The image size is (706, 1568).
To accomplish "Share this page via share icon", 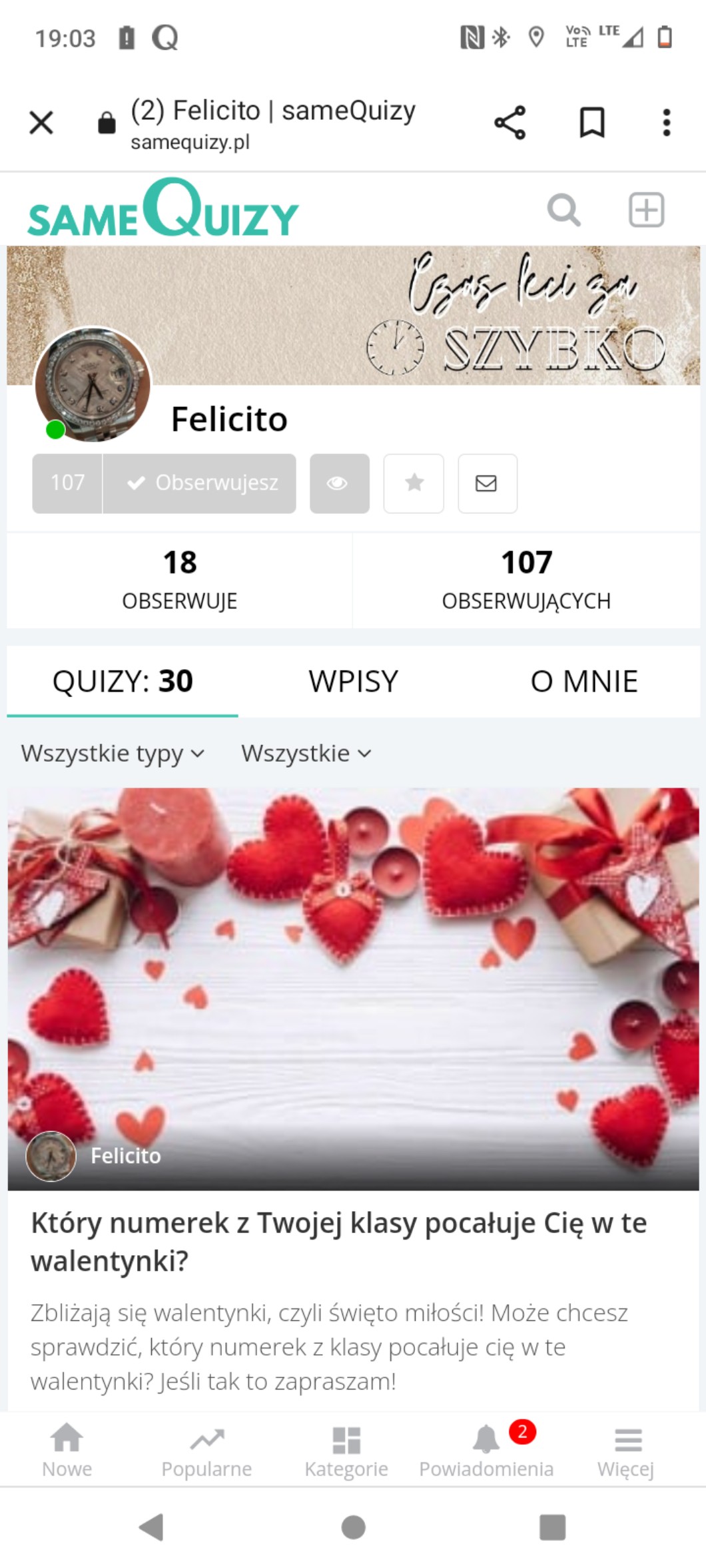I will tap(510, 123).
